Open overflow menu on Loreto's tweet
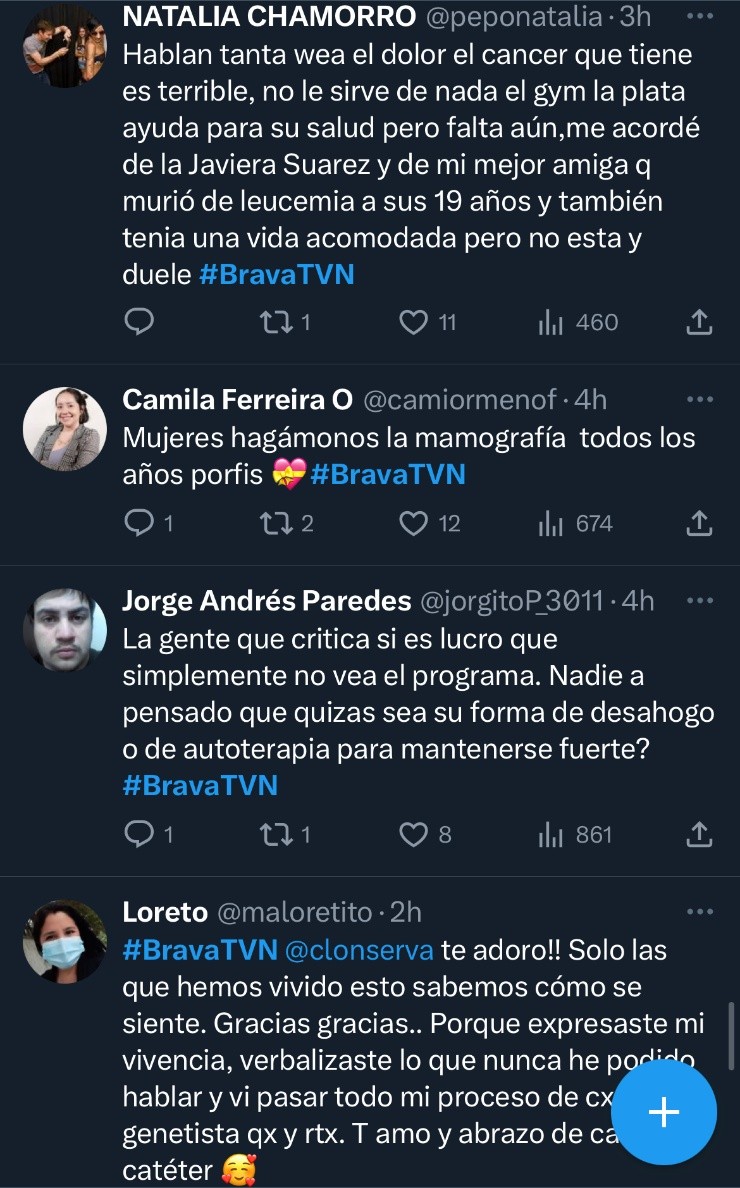 (700, 912)
